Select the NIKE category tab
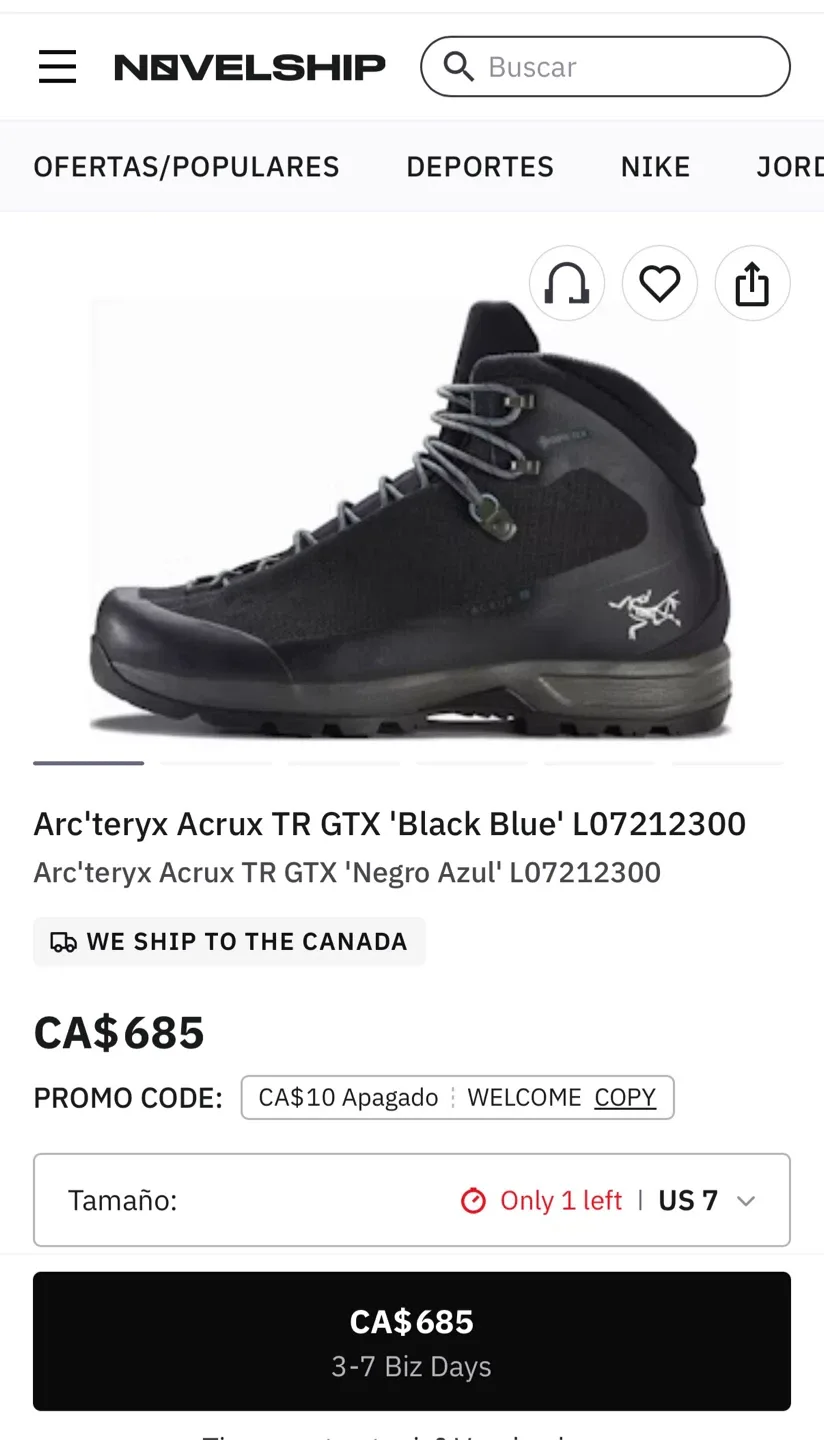824x1440 pixels. (x=655, y=166)
